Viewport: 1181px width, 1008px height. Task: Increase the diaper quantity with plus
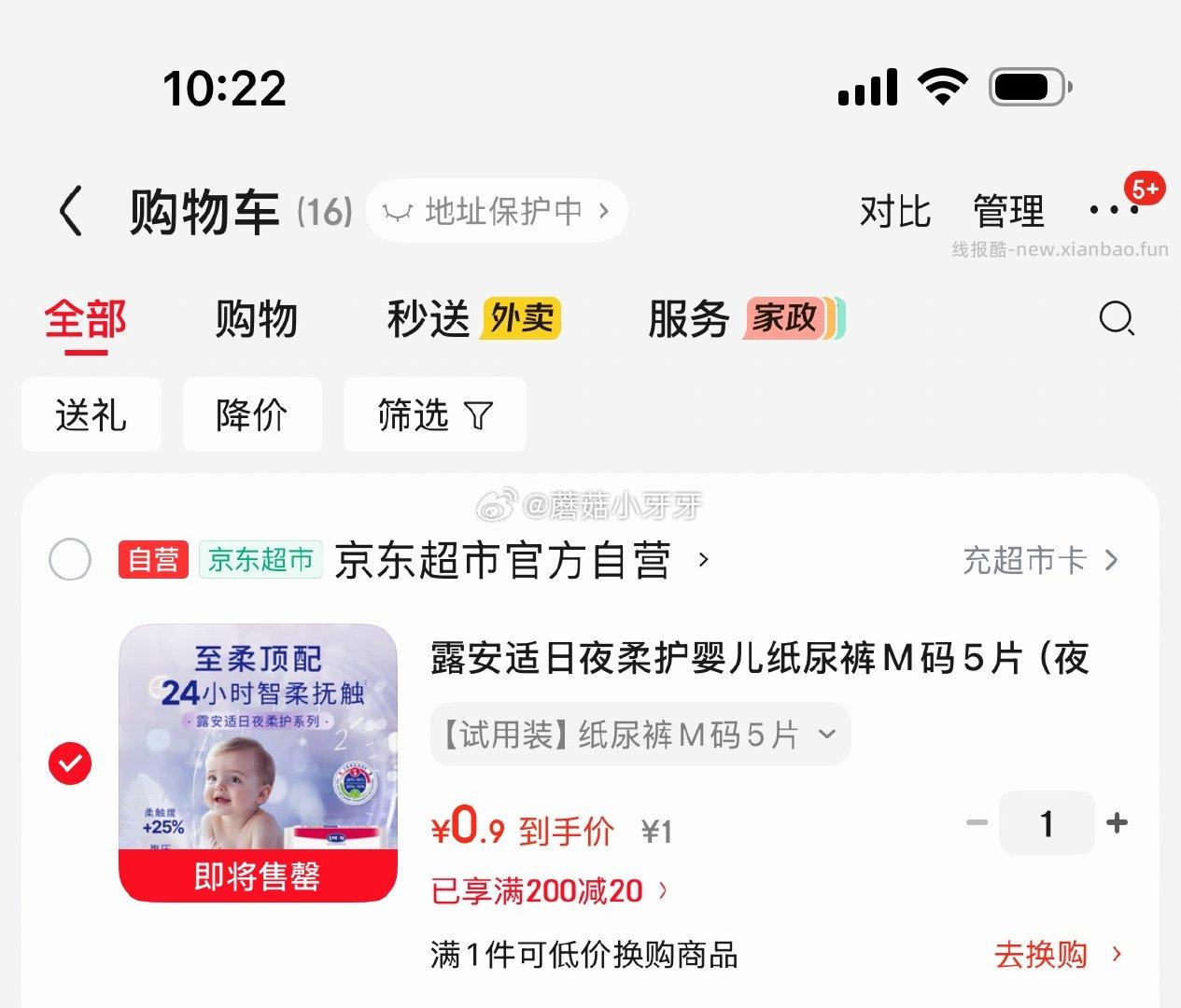[1117, 823]
